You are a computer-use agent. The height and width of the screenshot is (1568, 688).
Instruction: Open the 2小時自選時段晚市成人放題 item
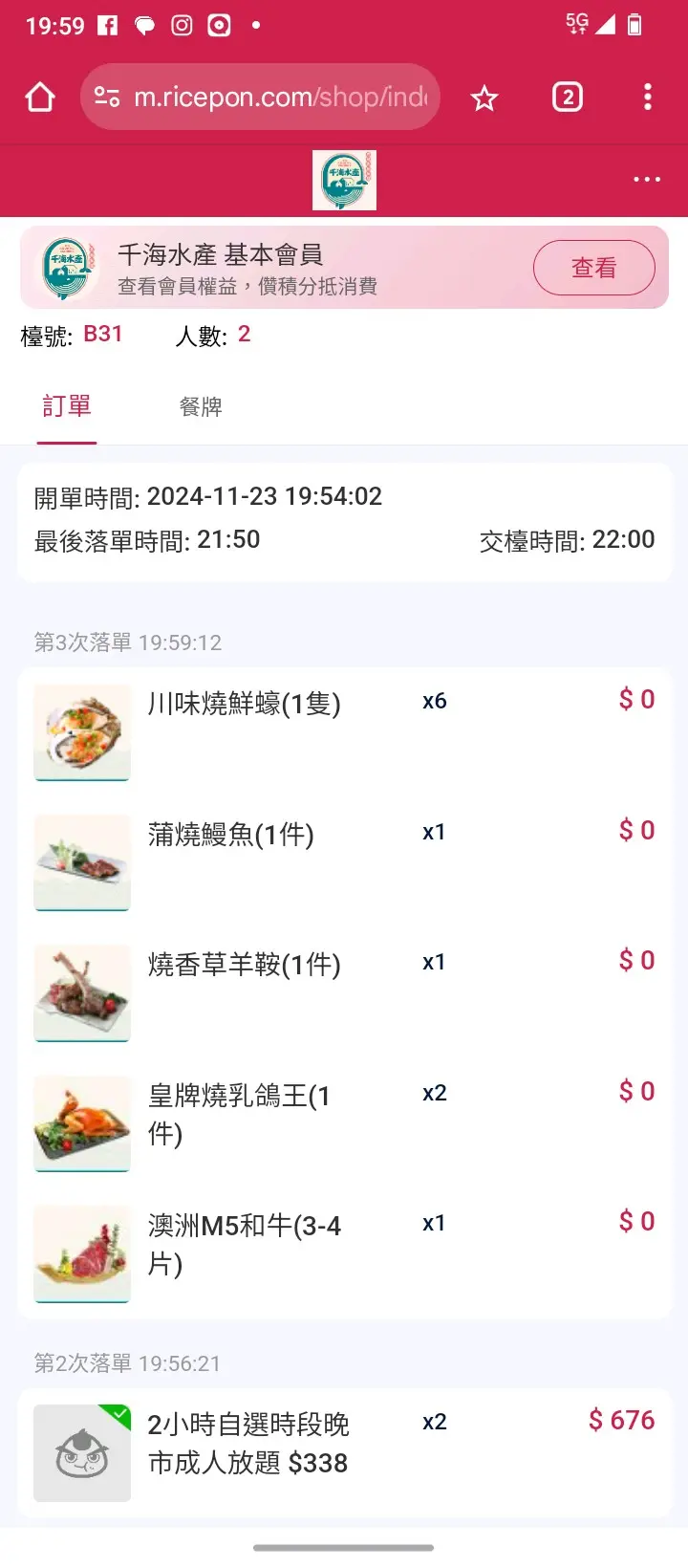[248, 1444]
